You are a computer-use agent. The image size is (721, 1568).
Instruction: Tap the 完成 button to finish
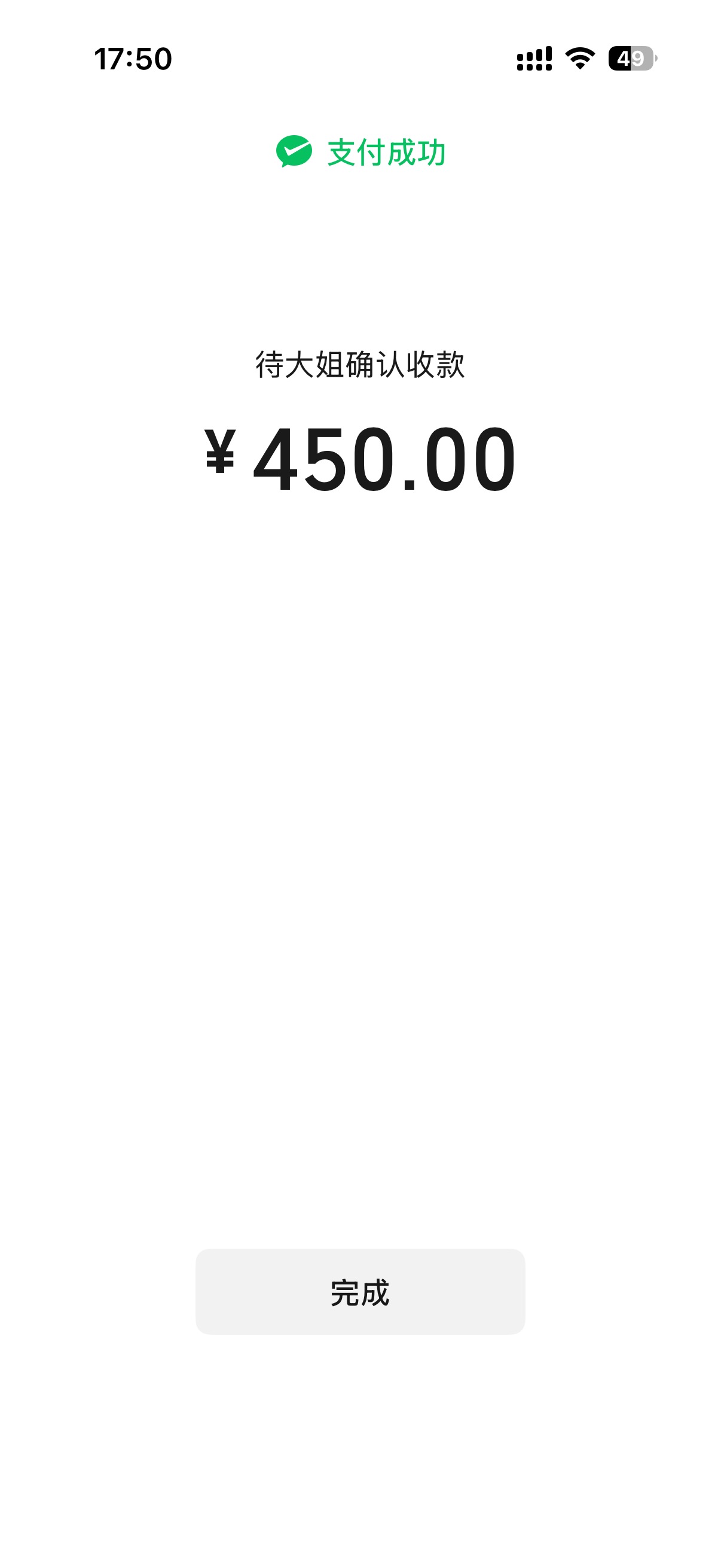(x=359, y=1291)
